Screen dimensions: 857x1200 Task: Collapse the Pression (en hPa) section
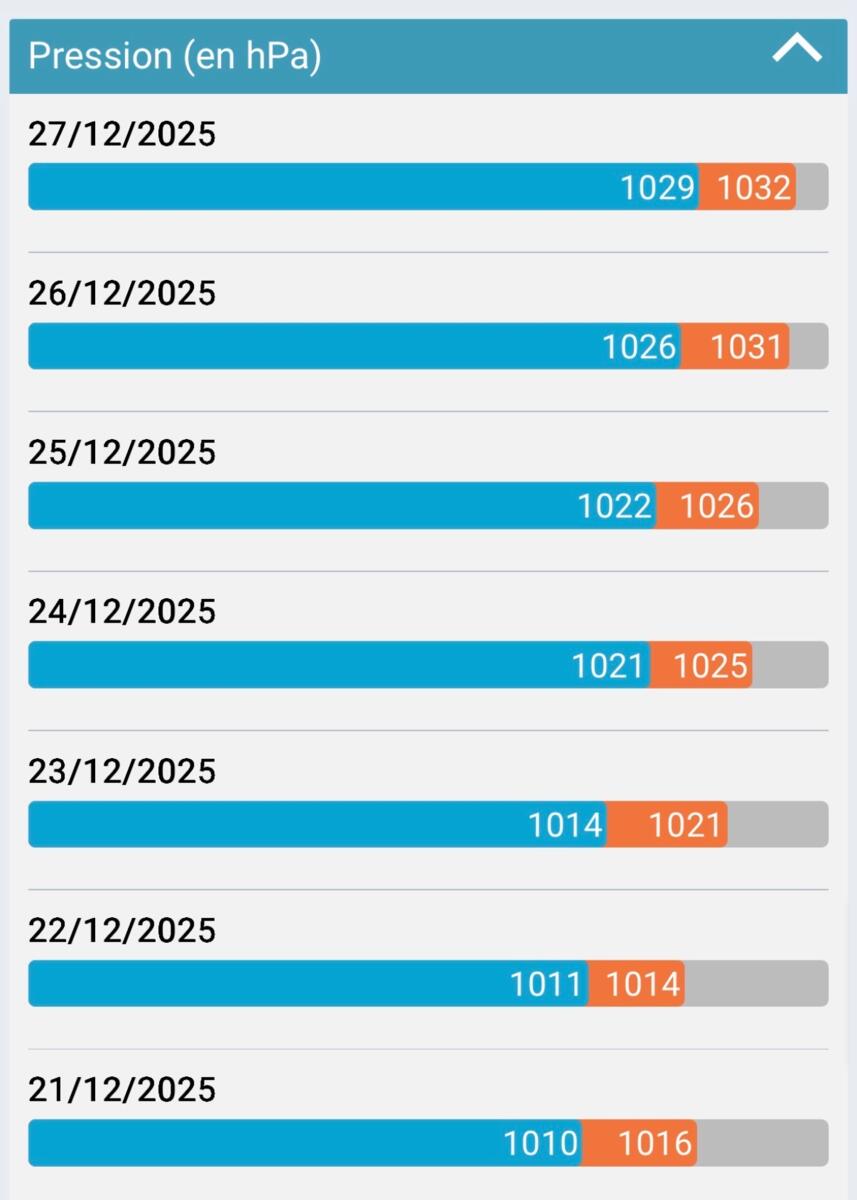(x=796, y=50)
